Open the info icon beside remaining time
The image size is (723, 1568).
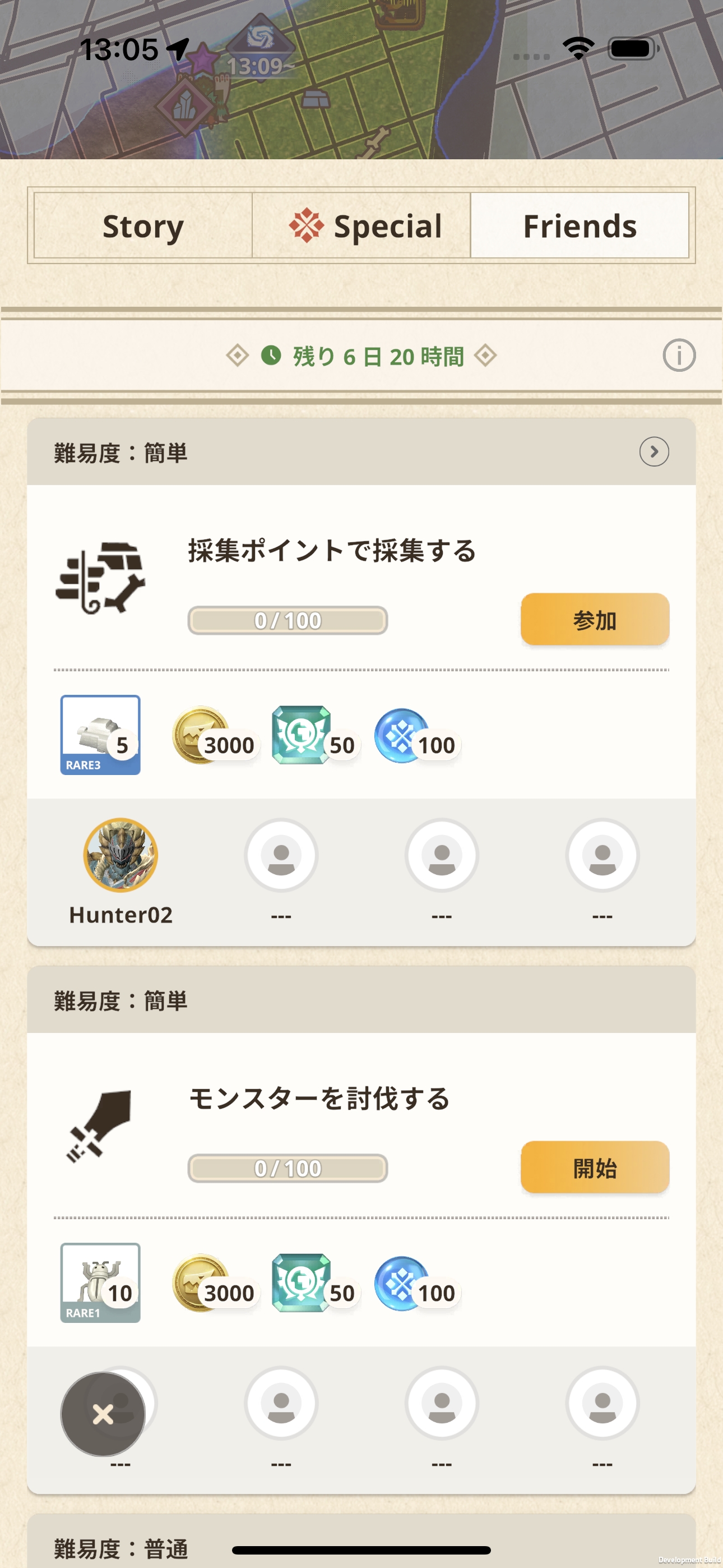[679, 356]
